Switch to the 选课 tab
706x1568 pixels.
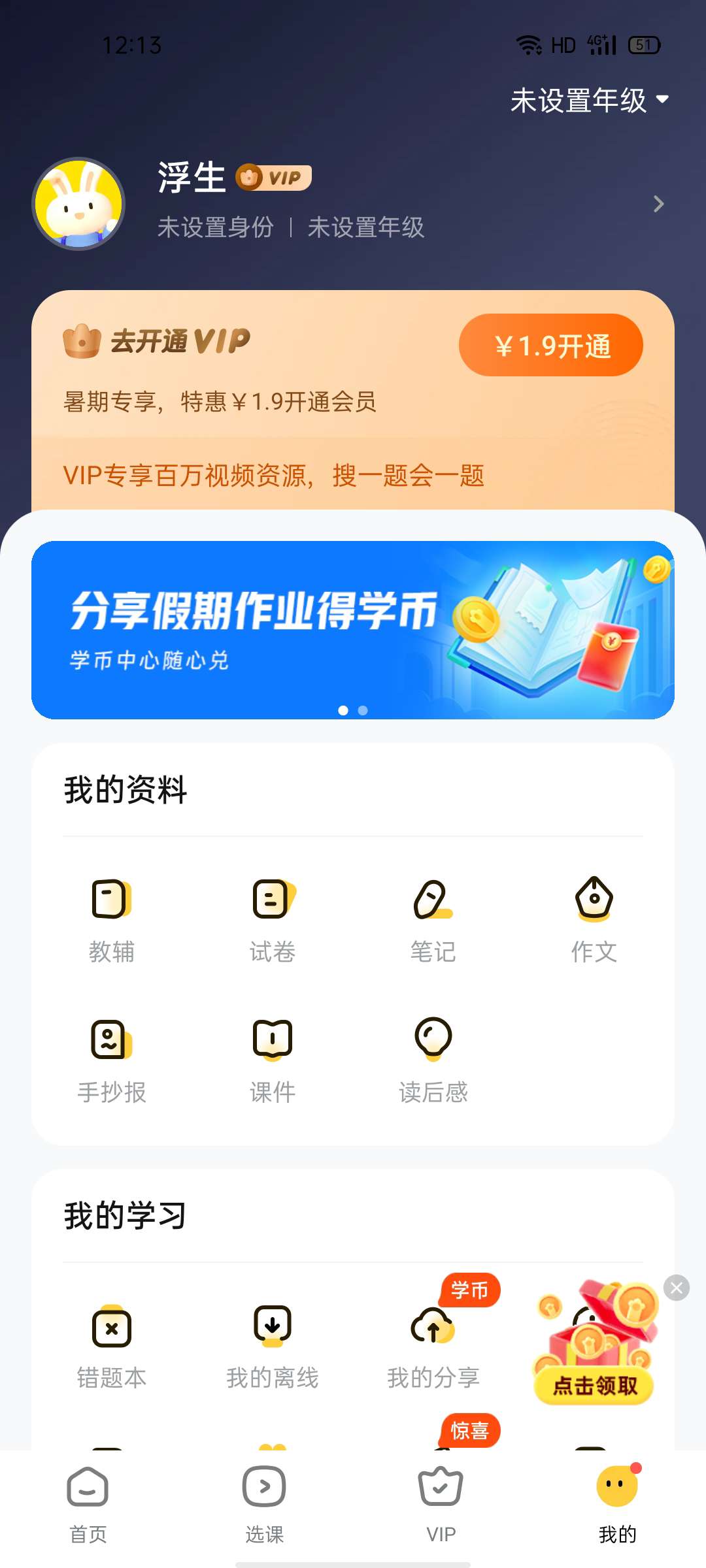click(x=264, y=1504)
